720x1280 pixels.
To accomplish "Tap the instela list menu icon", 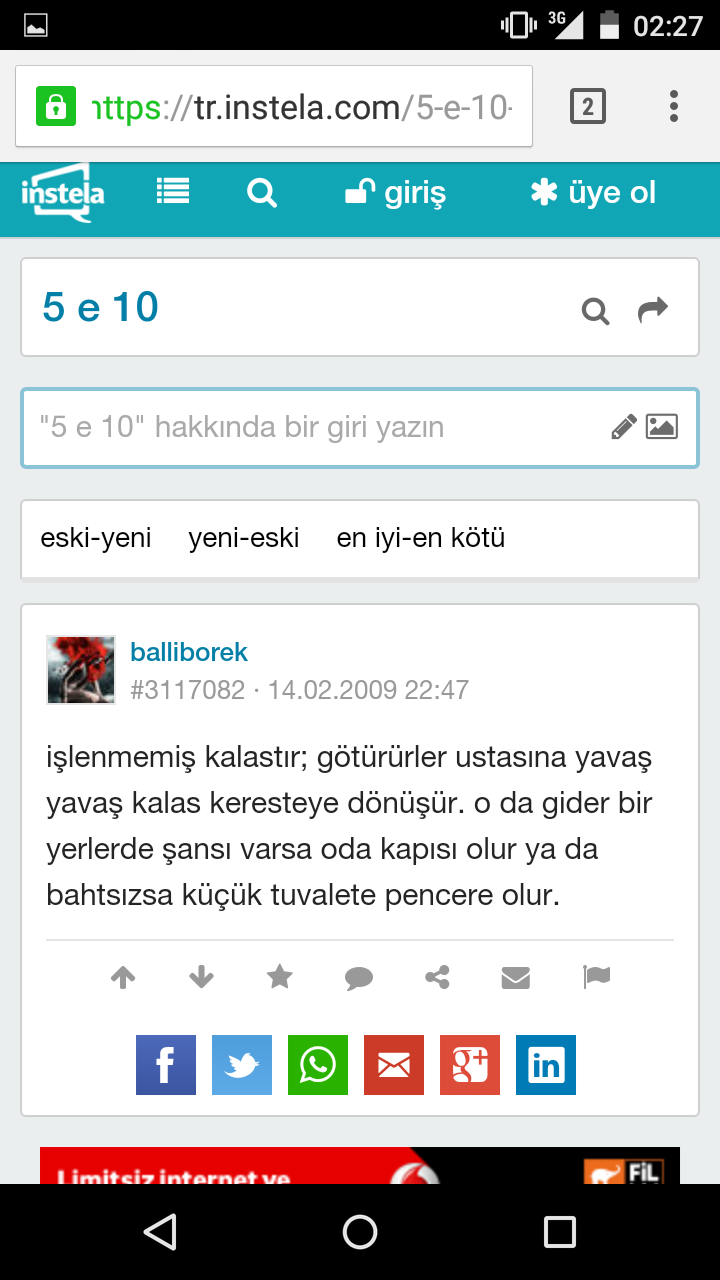I will pyautogui.click(x=173, y=192).
